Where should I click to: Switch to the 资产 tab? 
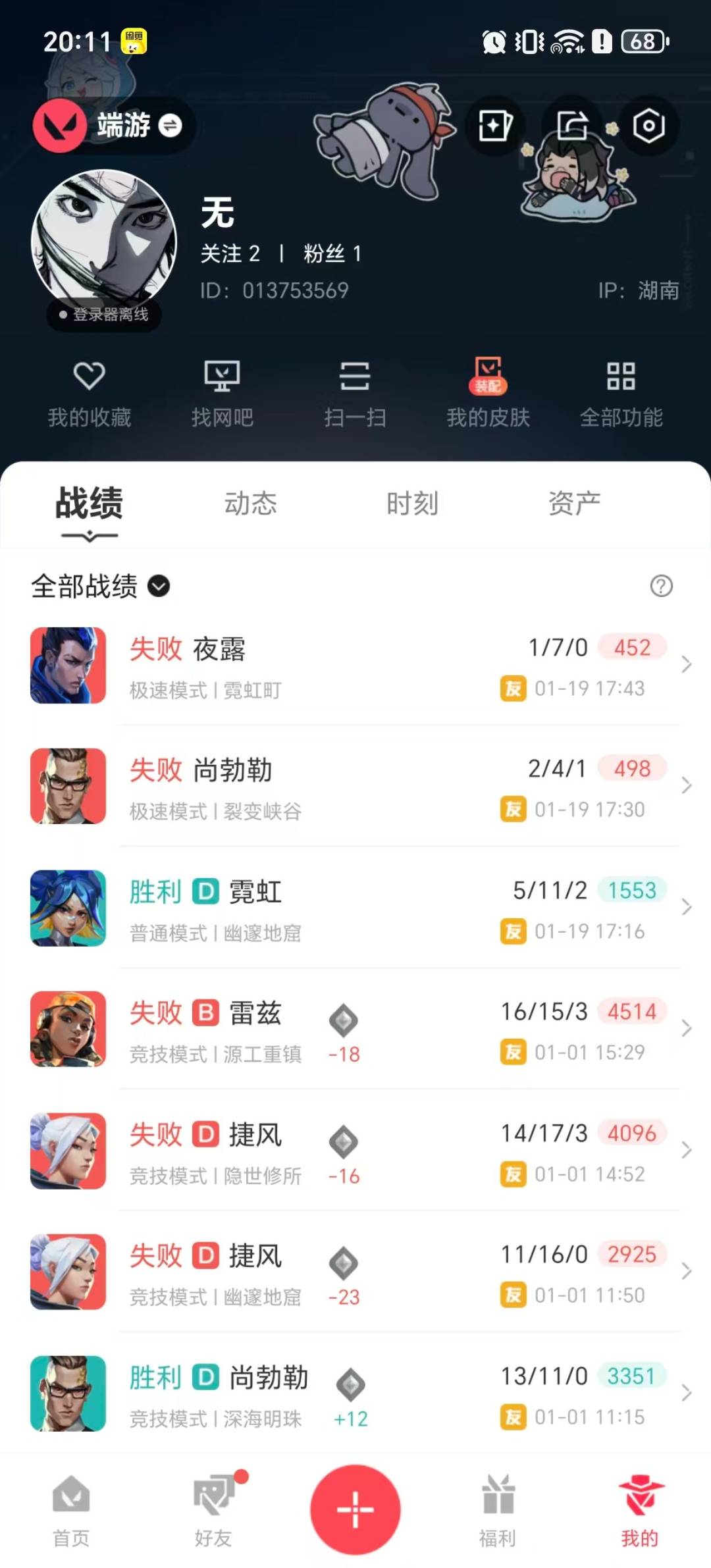[x=574, y=504]
